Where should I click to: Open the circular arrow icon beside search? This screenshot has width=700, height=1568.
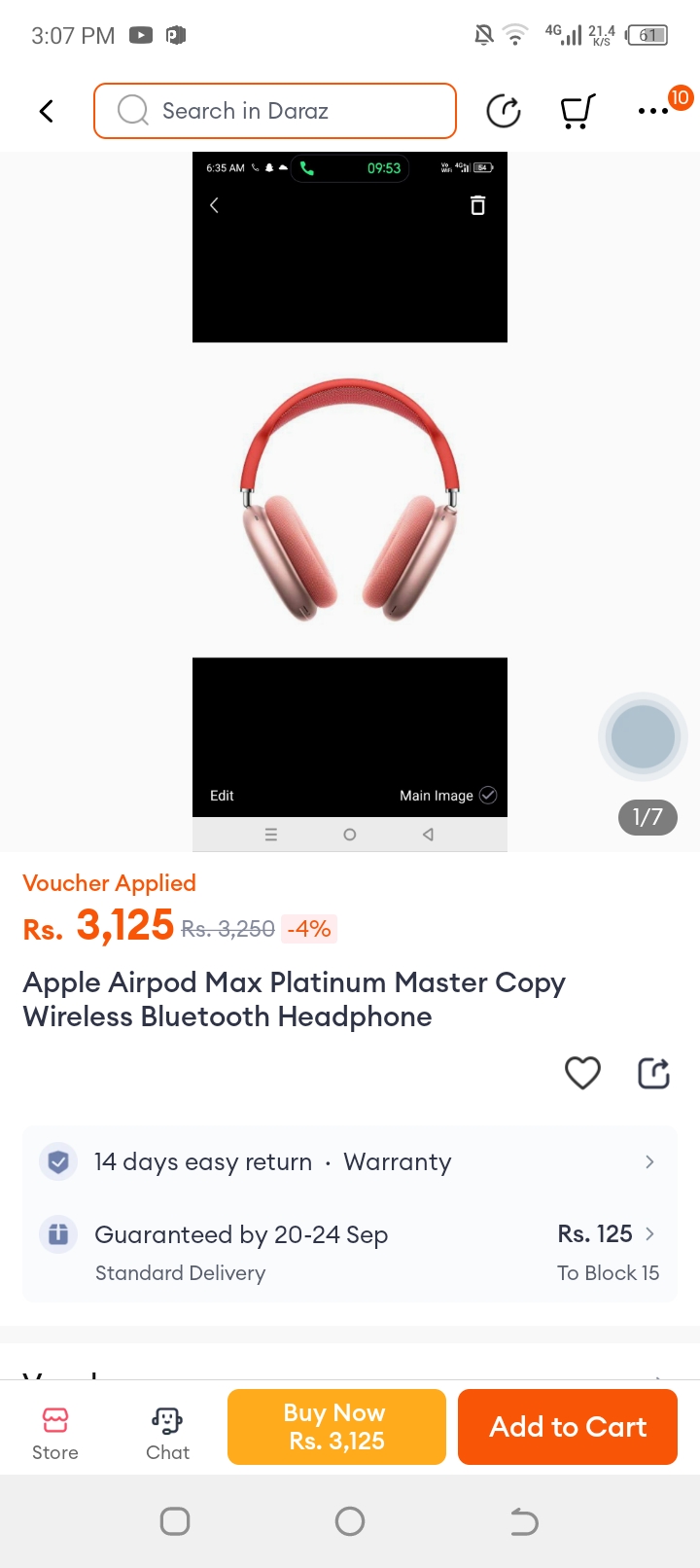coord(504,111)
